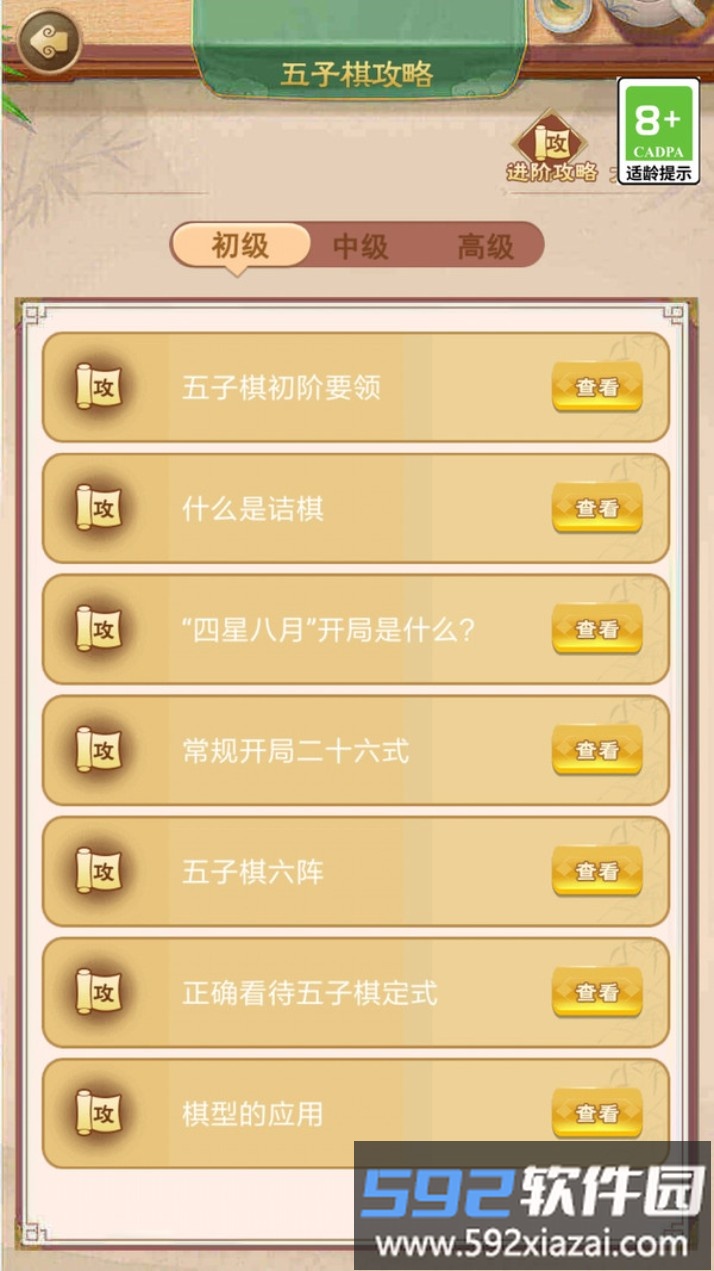714x1271 pixels.
Task: Select the 初级 tab
Action: point(241,246)
